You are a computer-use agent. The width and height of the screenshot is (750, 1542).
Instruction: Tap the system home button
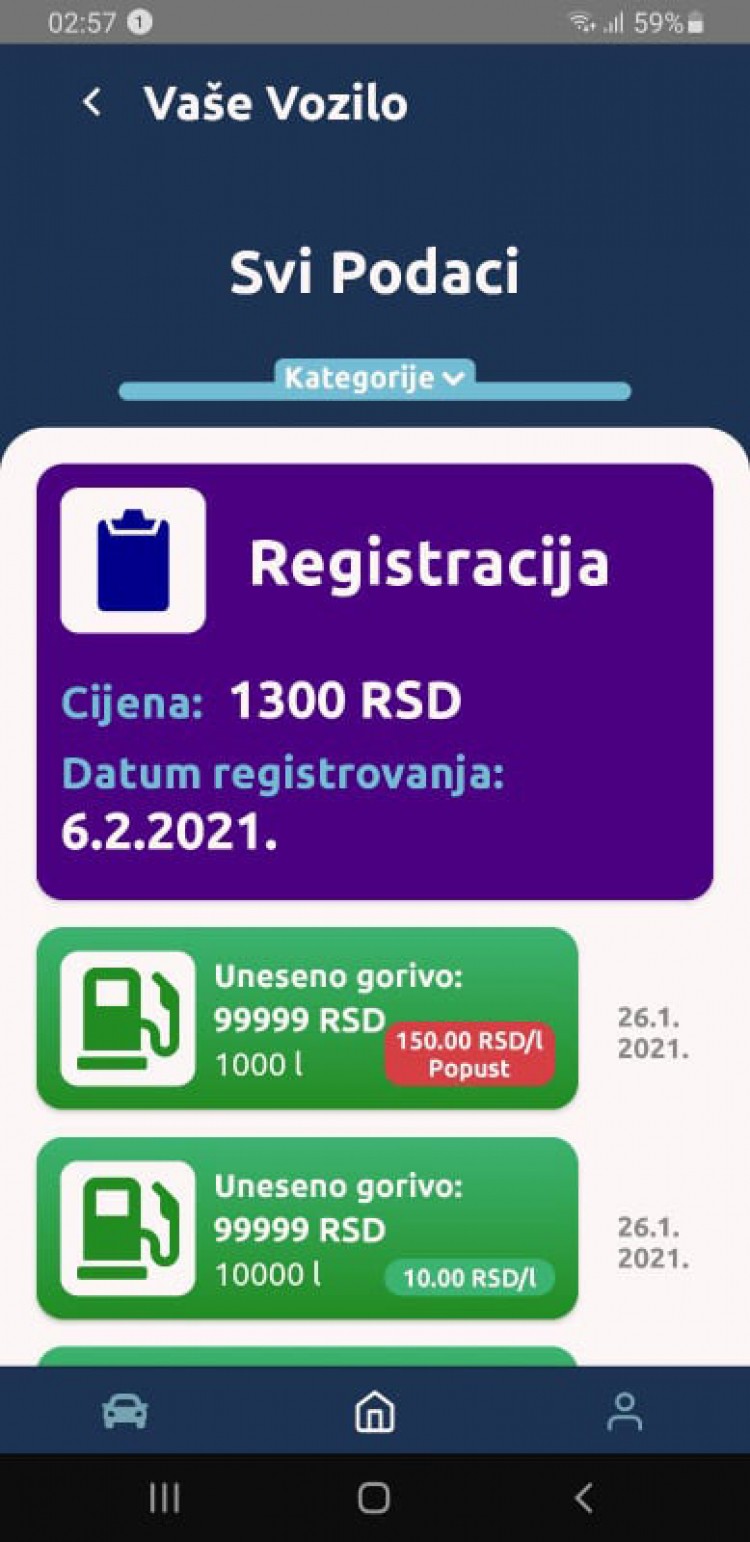pos(374,1497)
